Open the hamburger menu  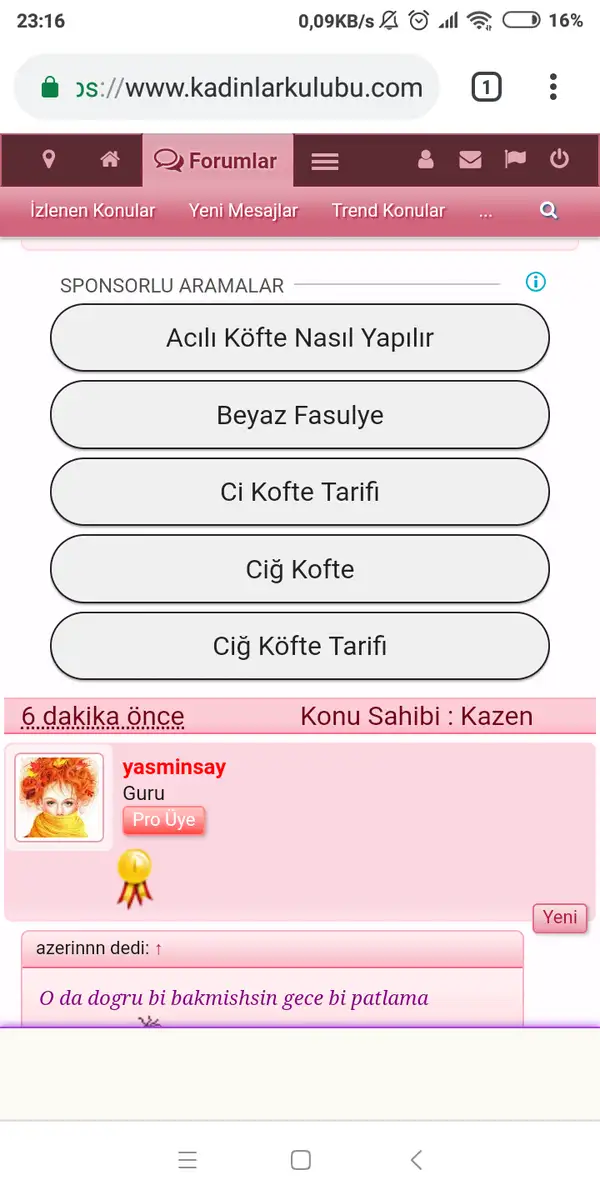click(325, 161)
